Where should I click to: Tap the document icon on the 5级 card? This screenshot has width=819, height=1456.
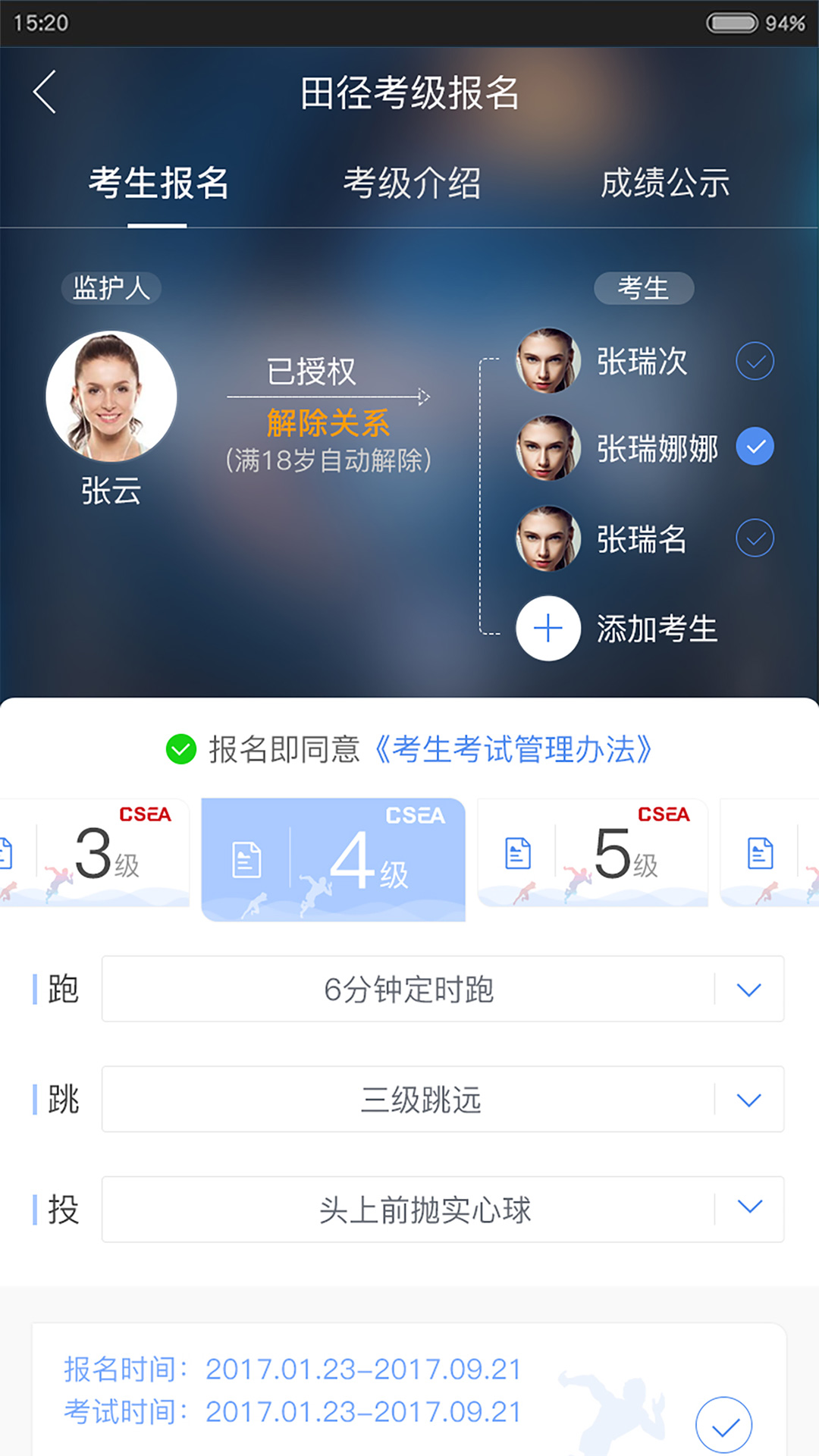click(x=516, y=851)
